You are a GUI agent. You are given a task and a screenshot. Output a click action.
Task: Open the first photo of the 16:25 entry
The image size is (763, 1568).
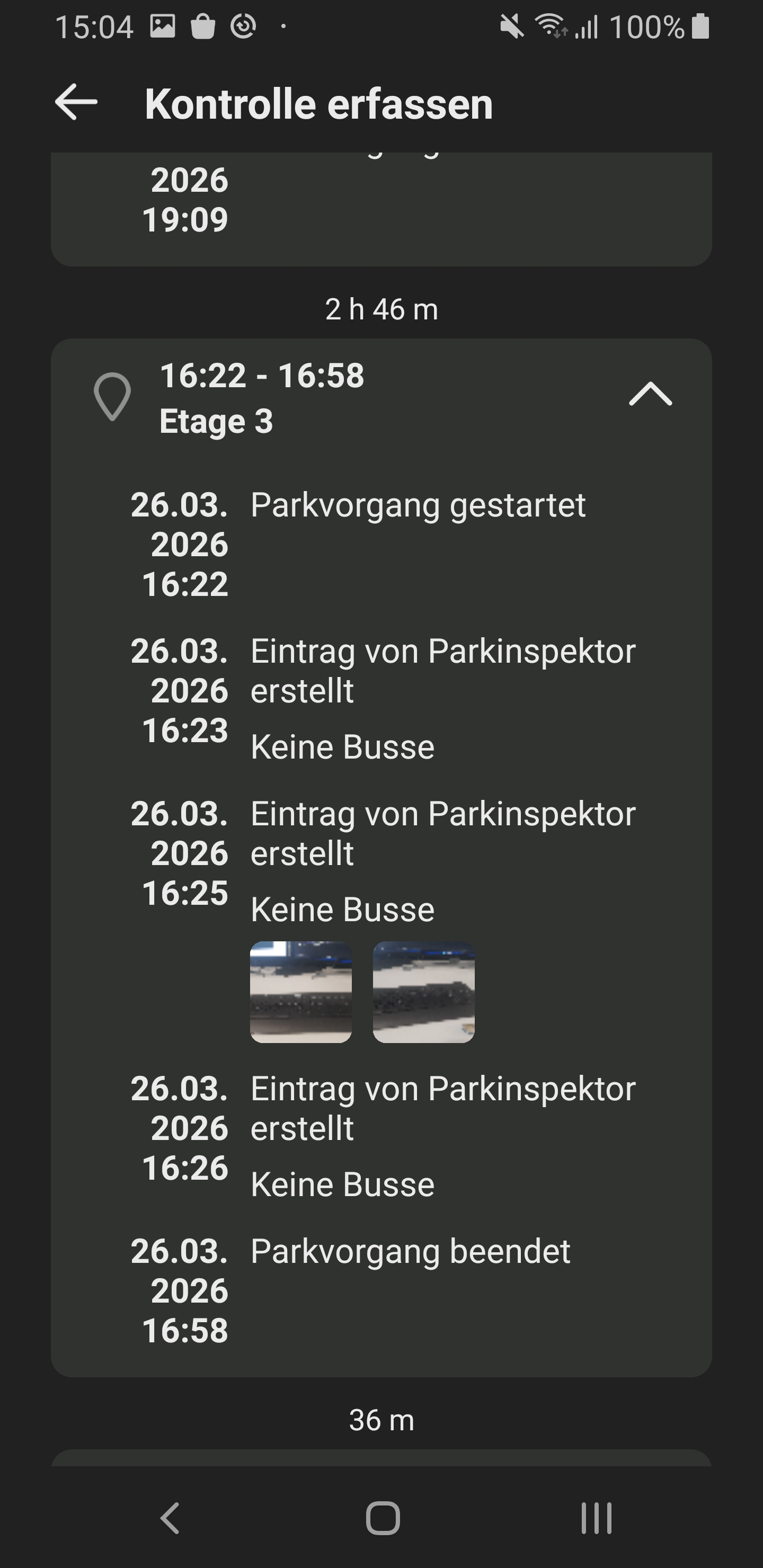click(301, 992)
